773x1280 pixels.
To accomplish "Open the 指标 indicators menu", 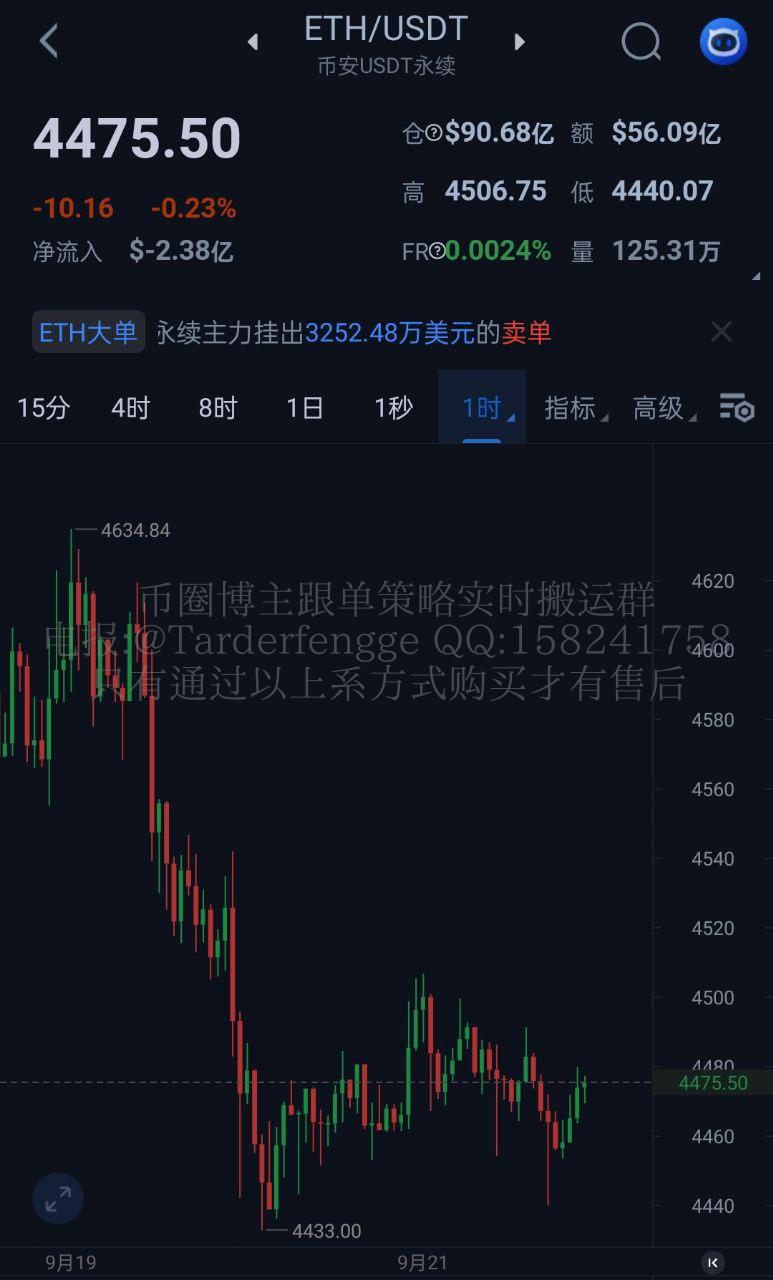I will (571, 408).
